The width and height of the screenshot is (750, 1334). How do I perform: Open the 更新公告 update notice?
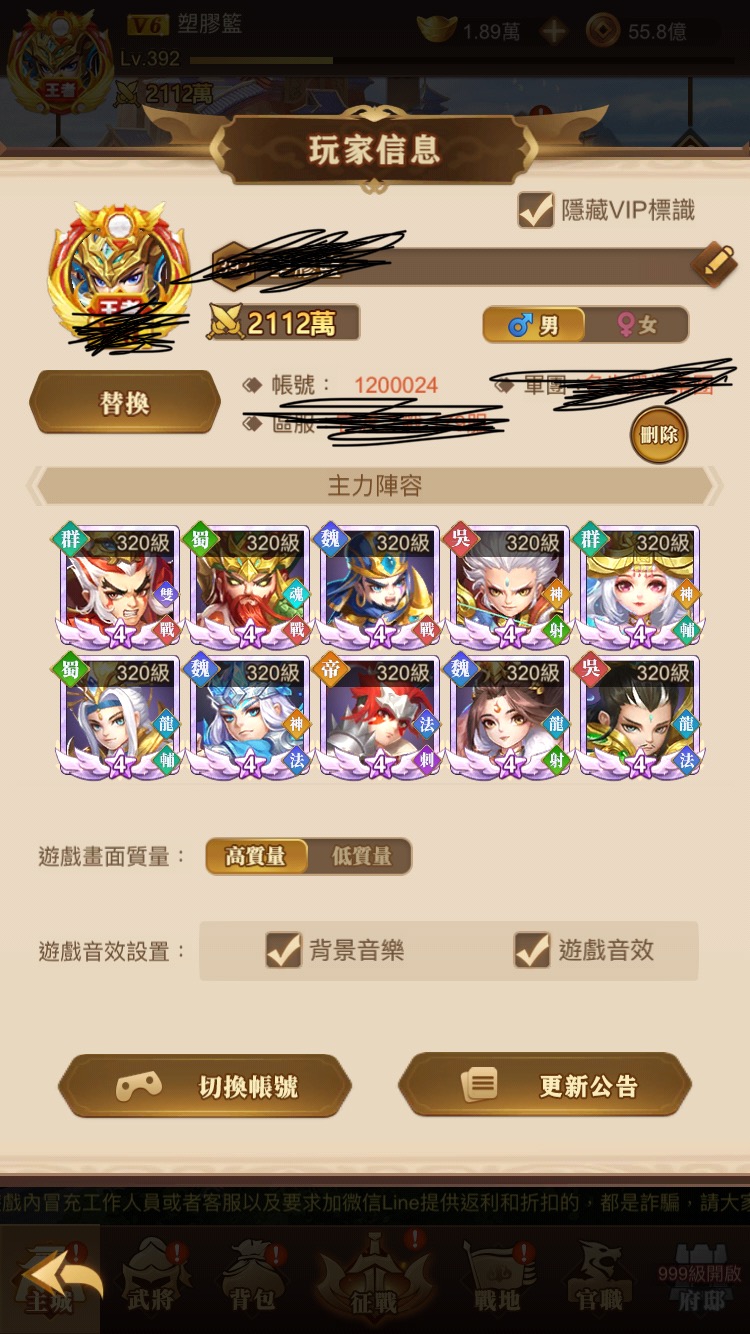click(545, 1086)
